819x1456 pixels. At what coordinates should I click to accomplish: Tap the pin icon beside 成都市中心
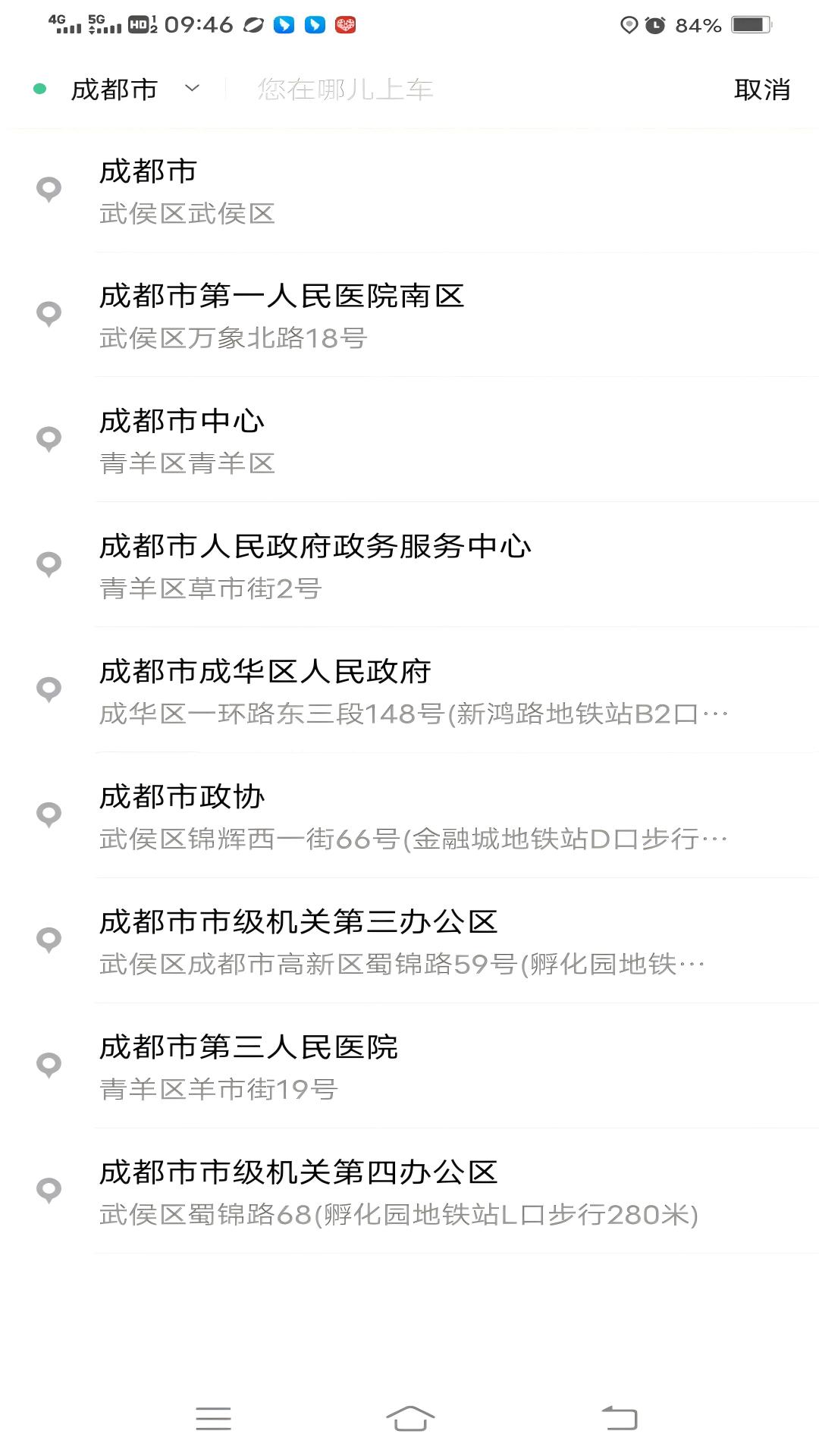[x=49, y=438]
